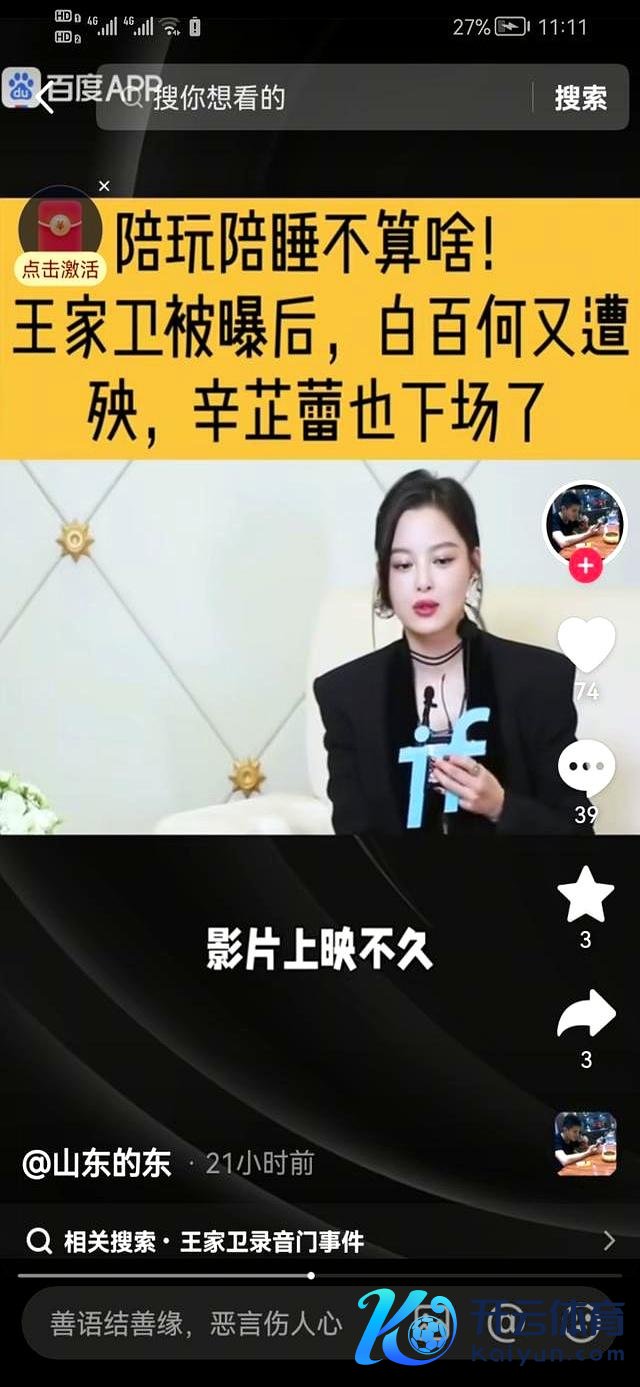
Task: Seek using the video progress bar
Action: (312, 1276)
